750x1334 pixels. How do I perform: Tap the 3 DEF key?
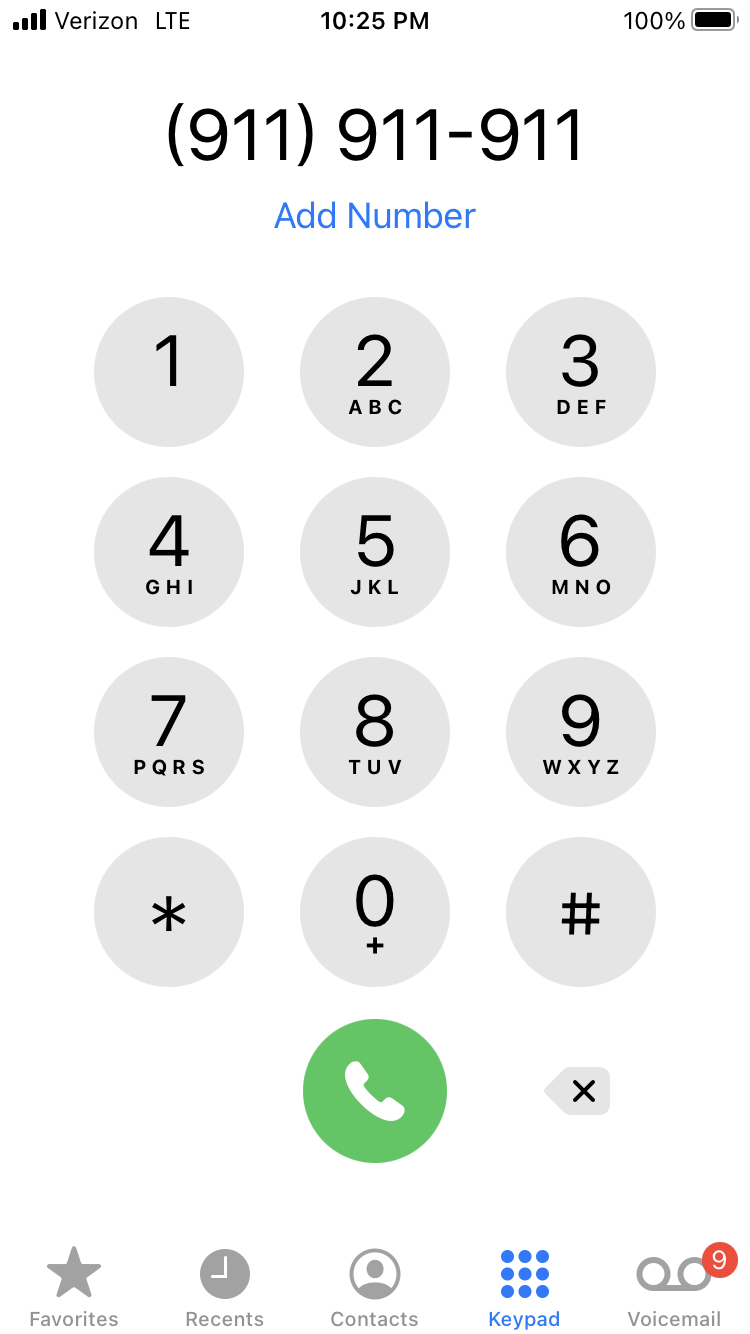coord(581,372)
